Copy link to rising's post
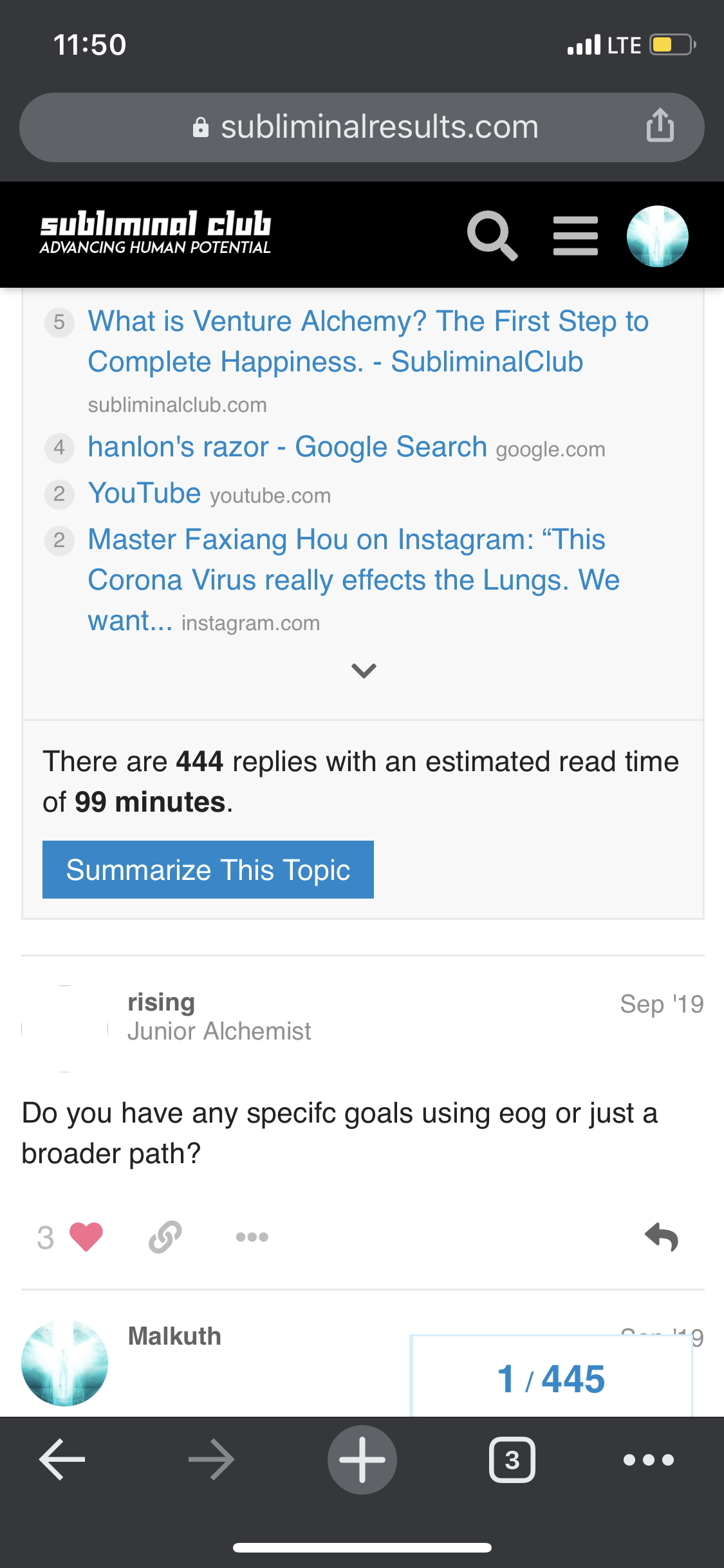Image resolution: width=724 pixels, height=1568 pixels. [x=165, y=1237]
